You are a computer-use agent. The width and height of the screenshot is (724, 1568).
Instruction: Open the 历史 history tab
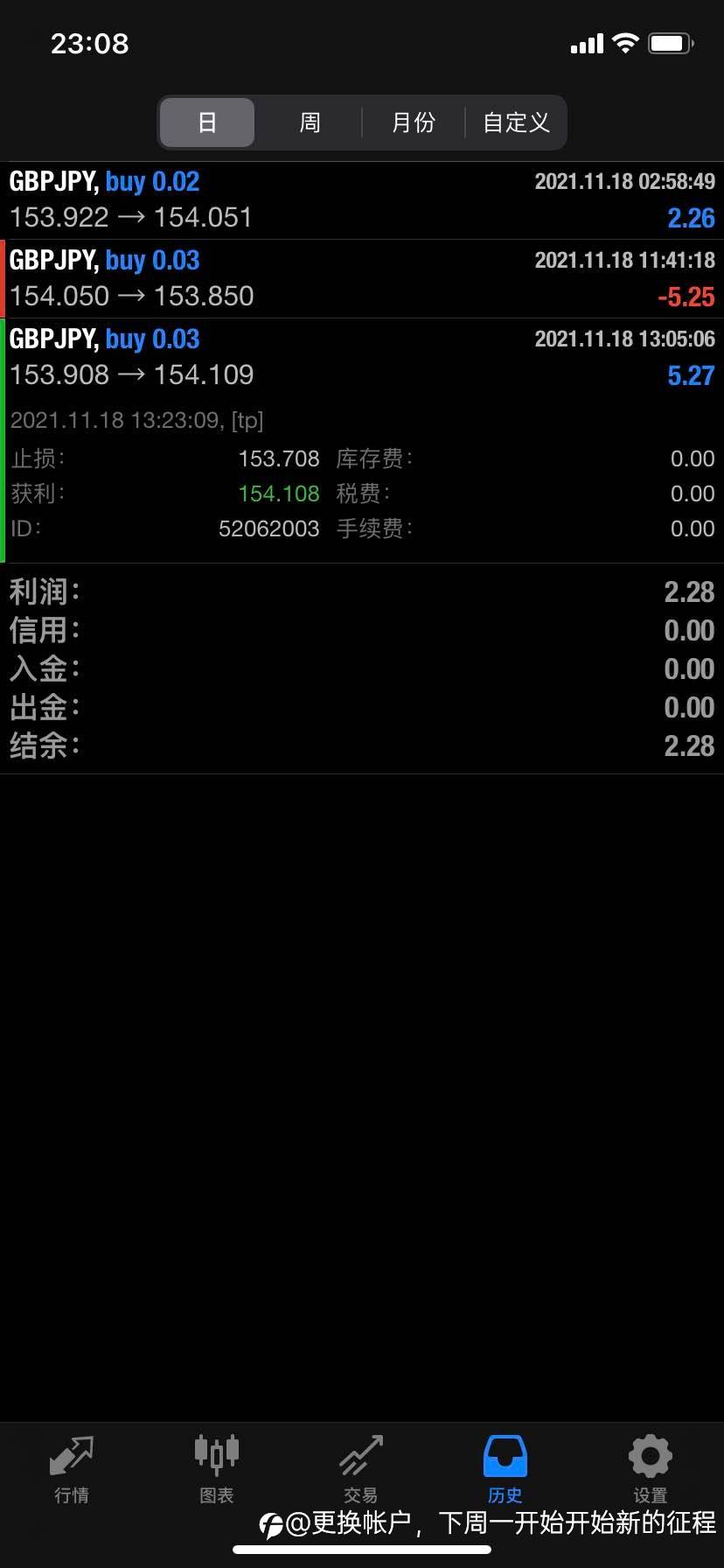click(505, 1470)
